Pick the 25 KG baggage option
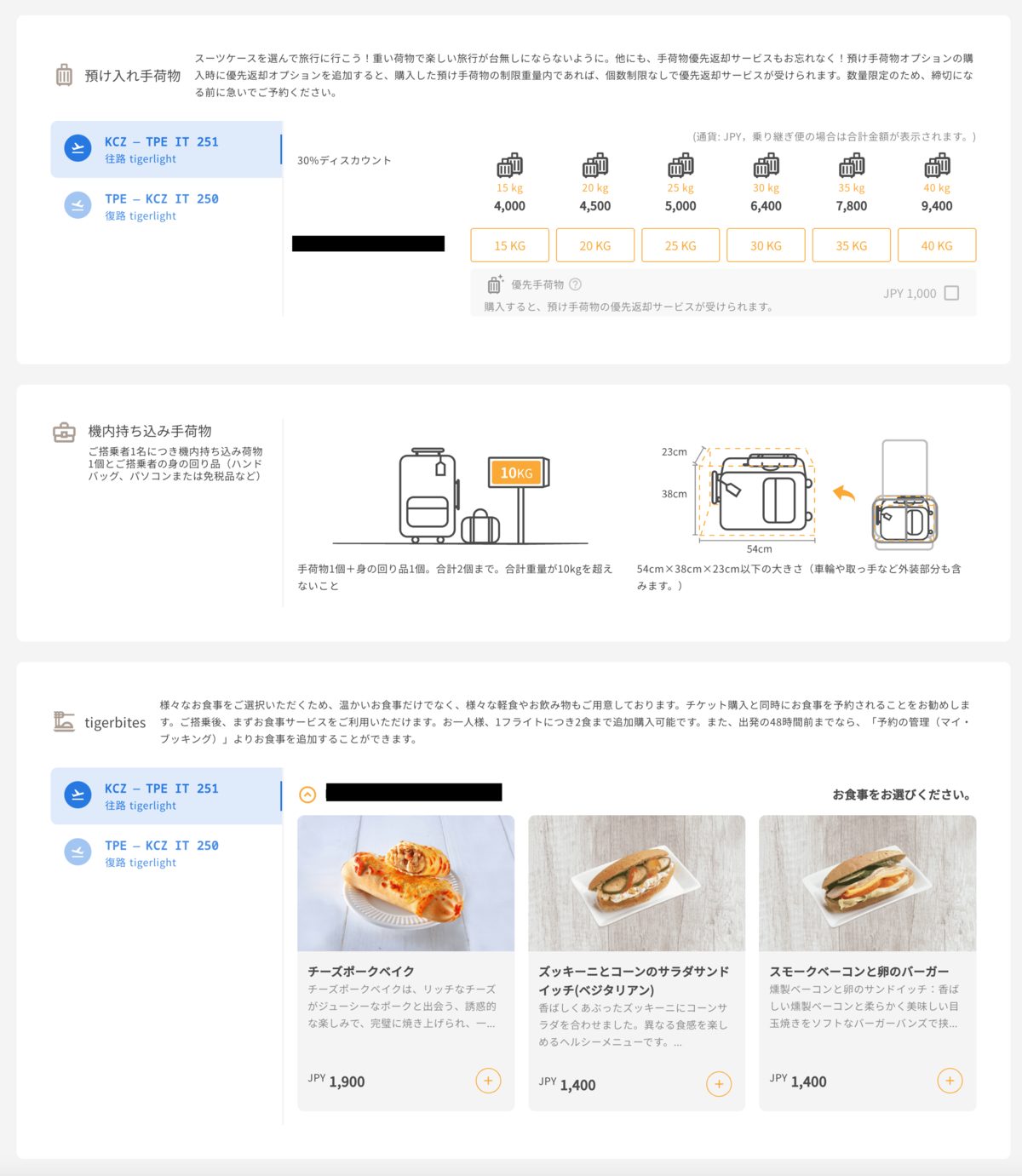The height and width of the screenshot is (1176, 1022). coord(680,245)
